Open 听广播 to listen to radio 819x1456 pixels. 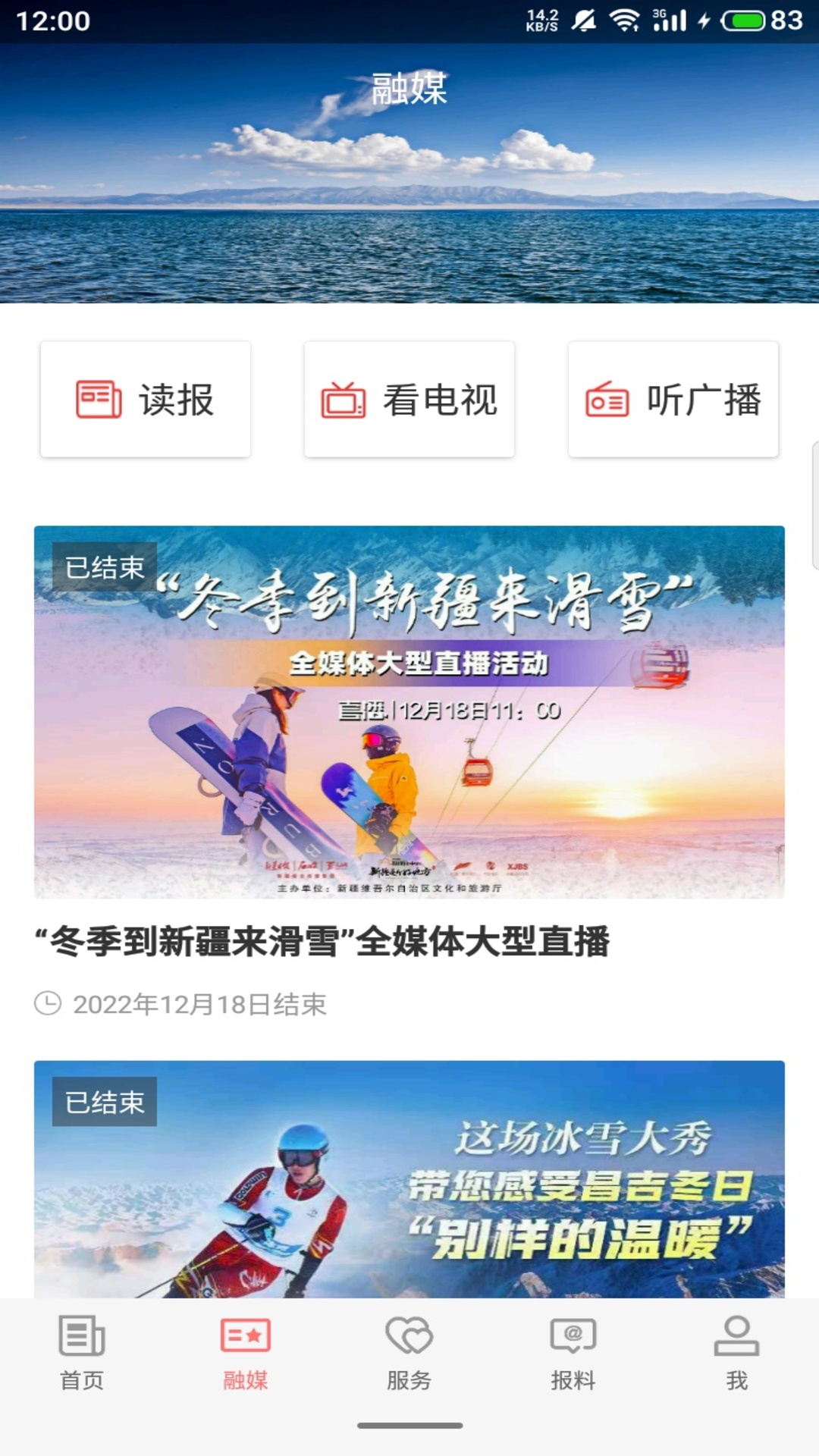673,400
